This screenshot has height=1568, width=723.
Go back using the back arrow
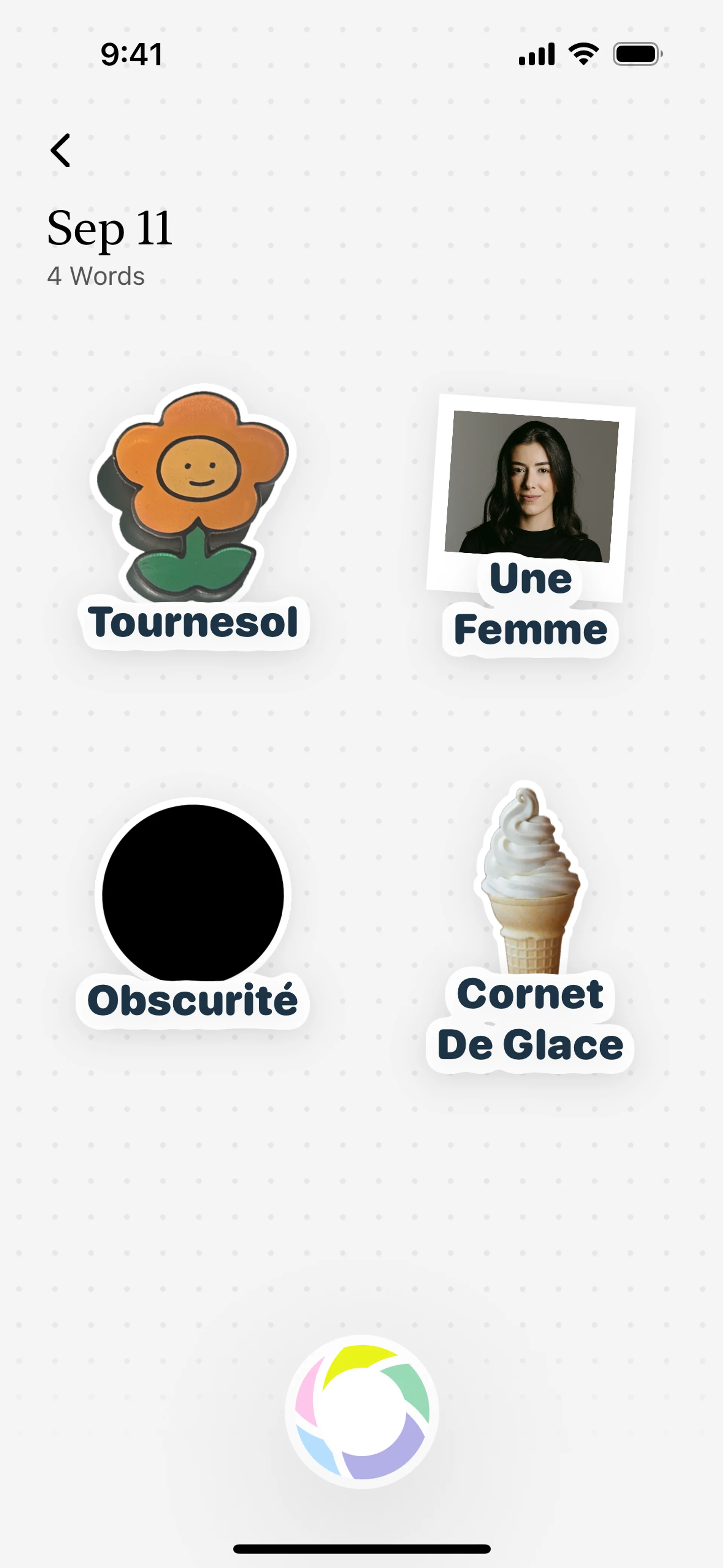(60, 150)
